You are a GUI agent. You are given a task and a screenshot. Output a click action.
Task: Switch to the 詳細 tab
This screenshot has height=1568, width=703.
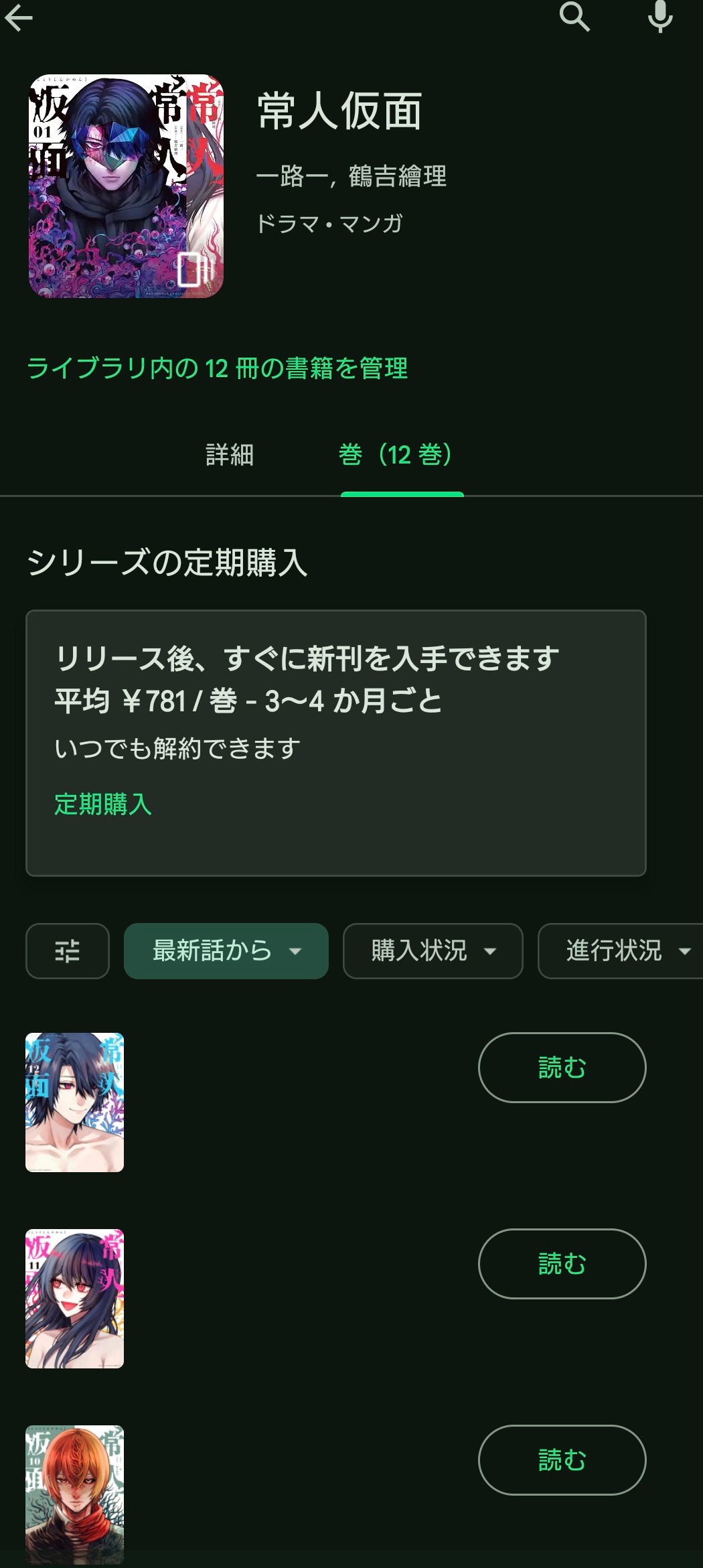pos(230,455)
